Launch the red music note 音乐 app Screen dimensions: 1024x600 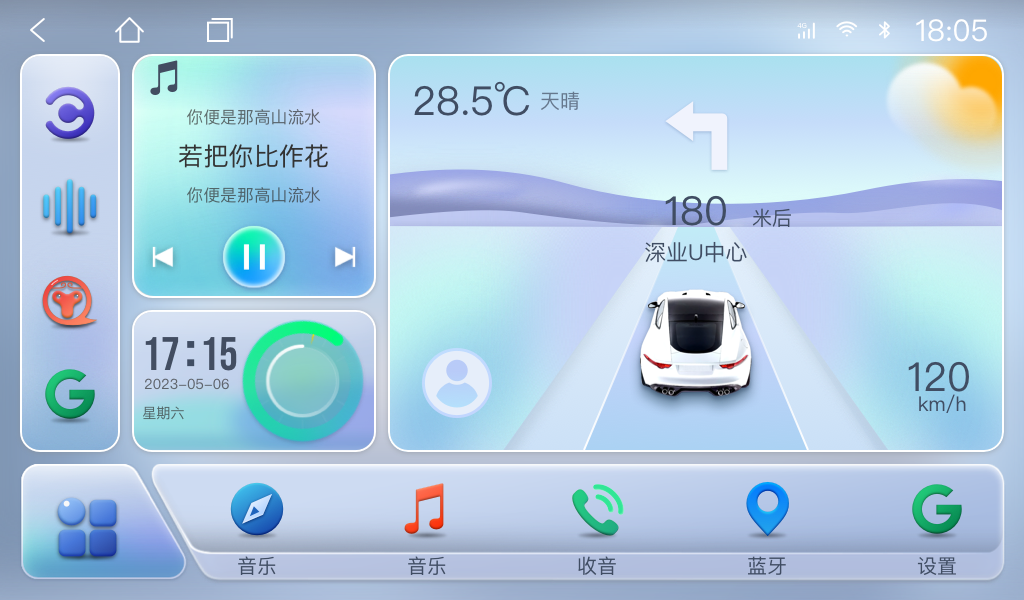click(426, 510)
